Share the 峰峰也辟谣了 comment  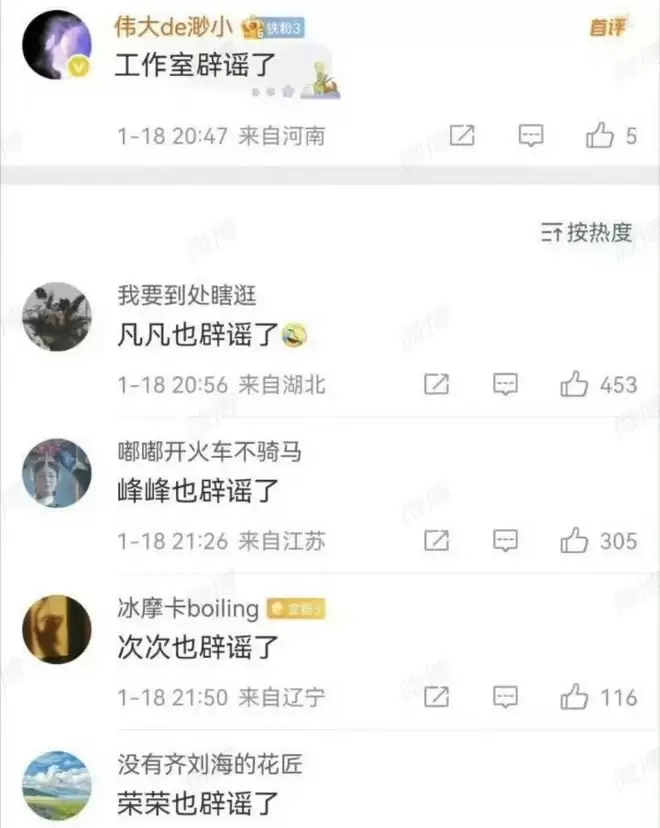point(436,541)
